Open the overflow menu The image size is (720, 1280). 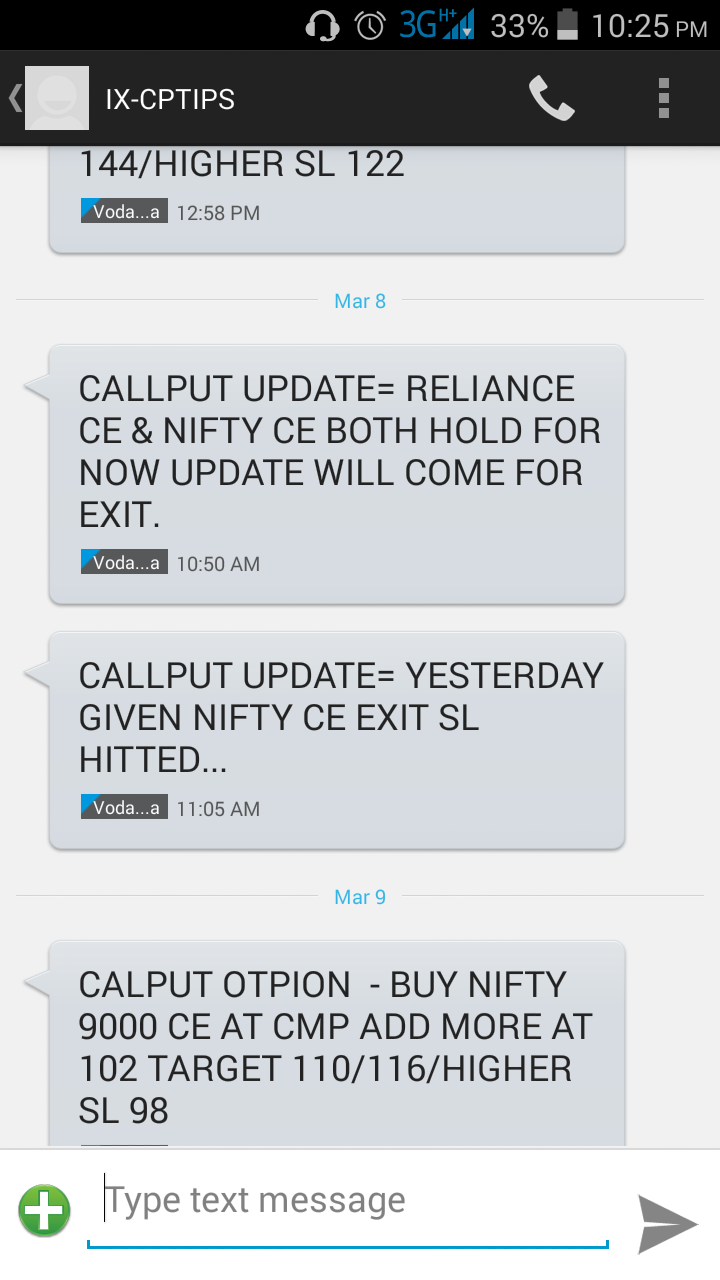pyautogui.click(x=663, y=99)
